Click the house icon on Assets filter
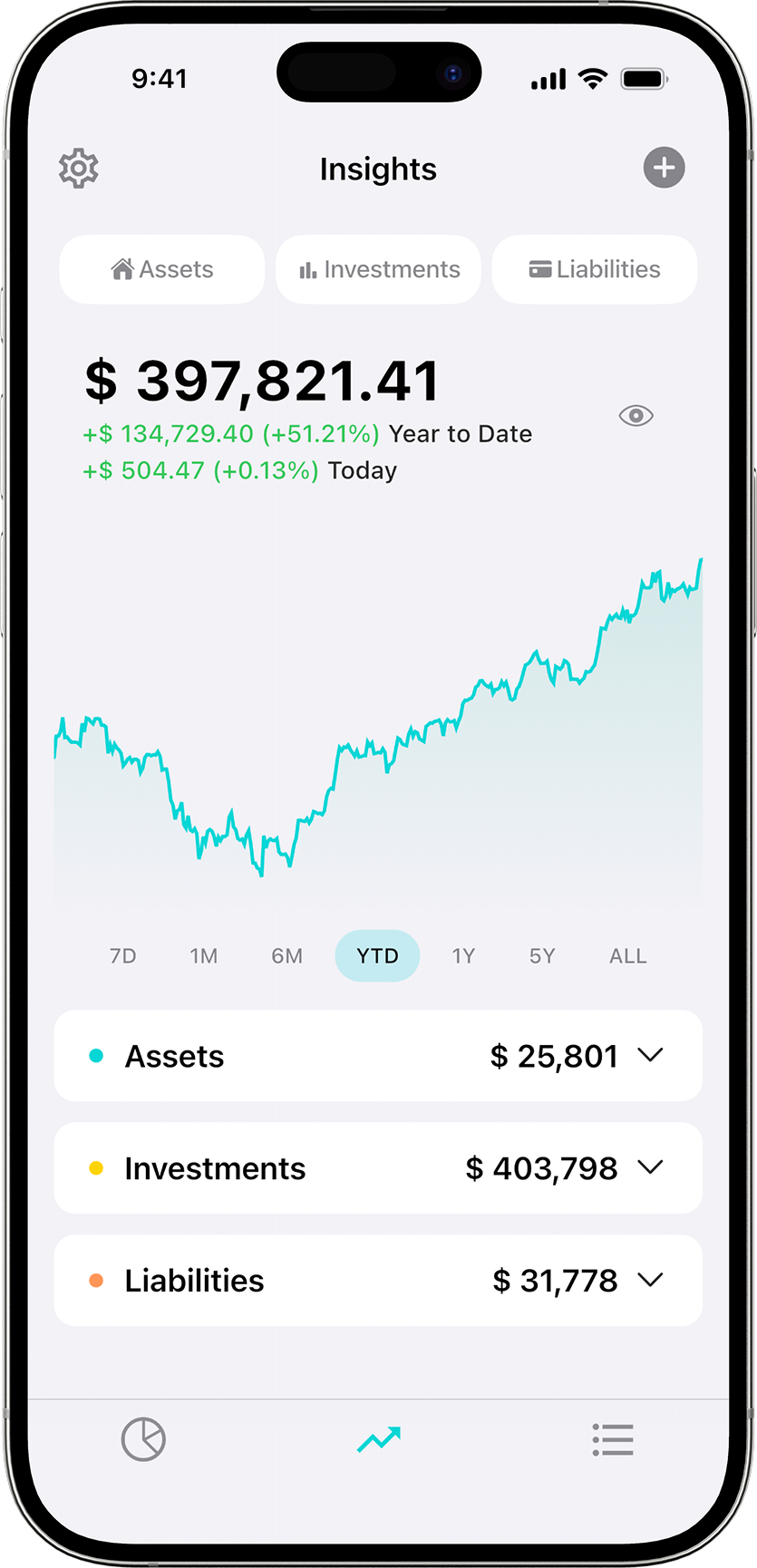 tap(124, 268)
